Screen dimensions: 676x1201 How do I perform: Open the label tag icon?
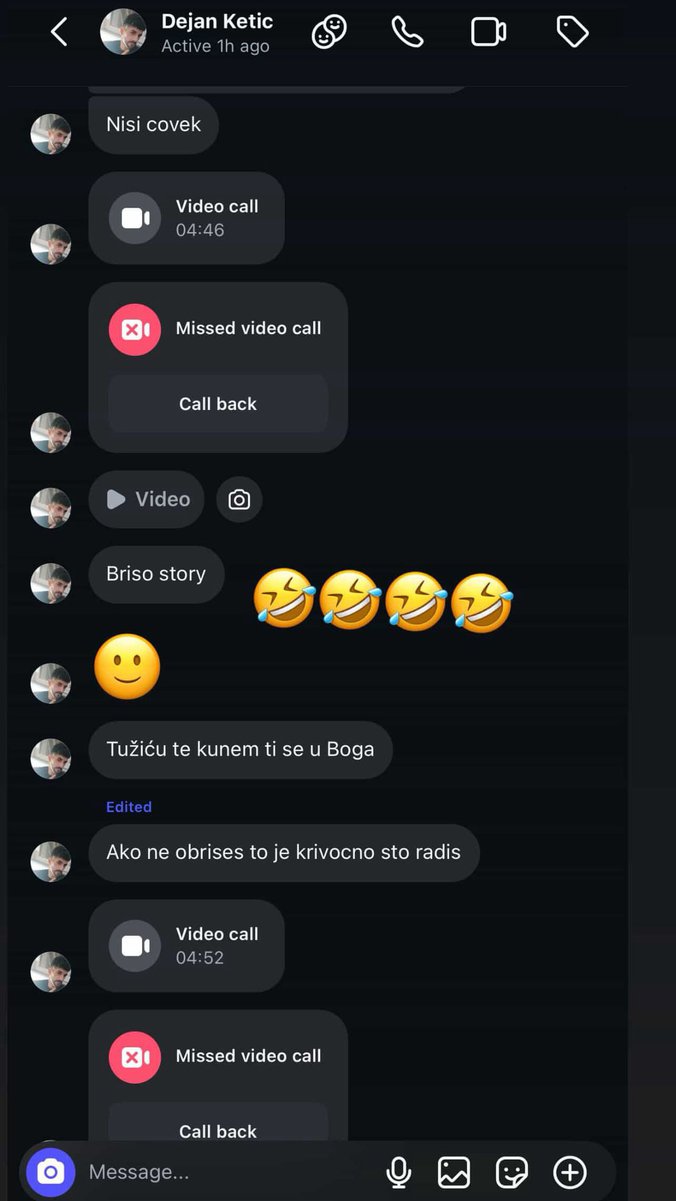click(x=572, y=32)
